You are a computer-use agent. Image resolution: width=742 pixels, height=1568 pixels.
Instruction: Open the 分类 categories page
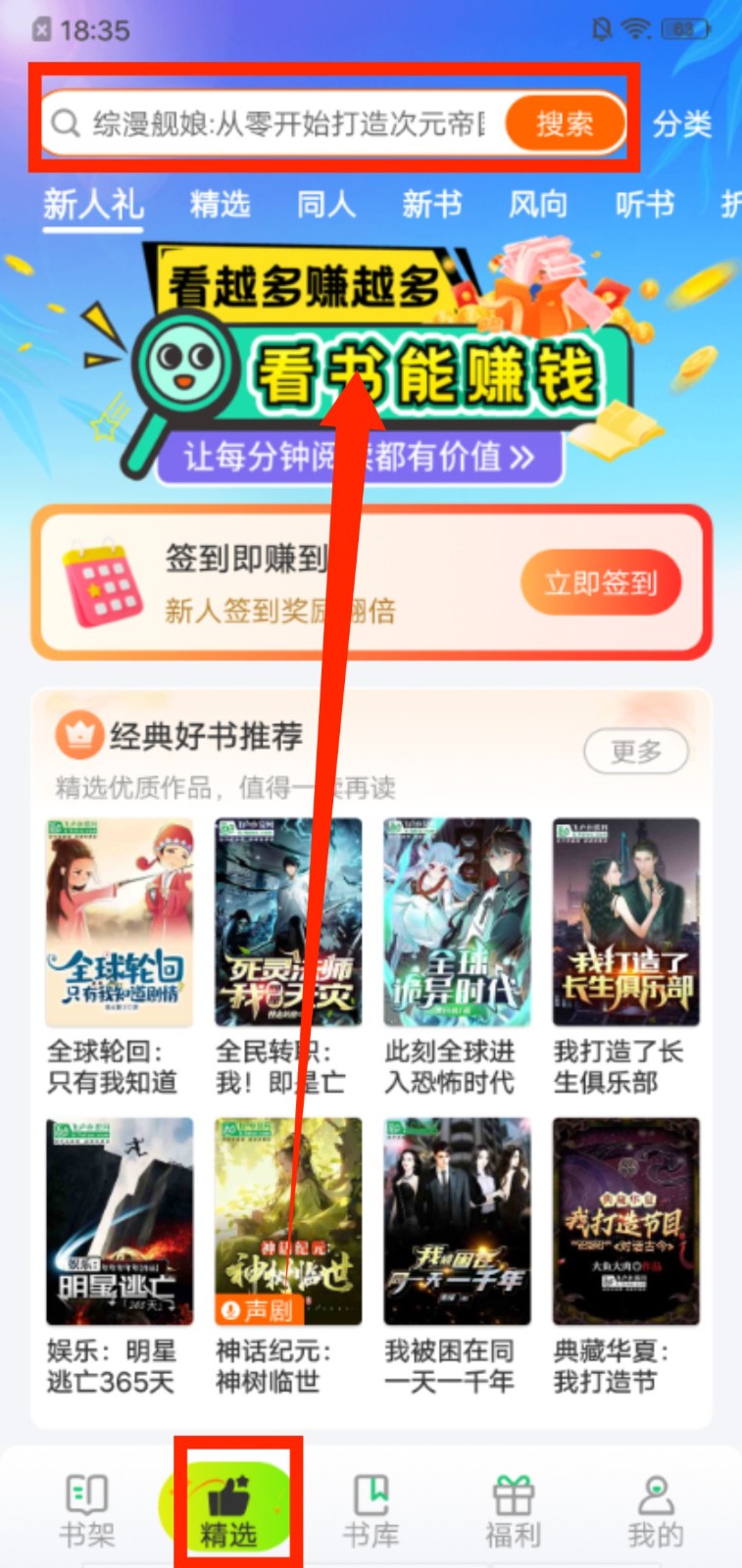click(682, 124)
